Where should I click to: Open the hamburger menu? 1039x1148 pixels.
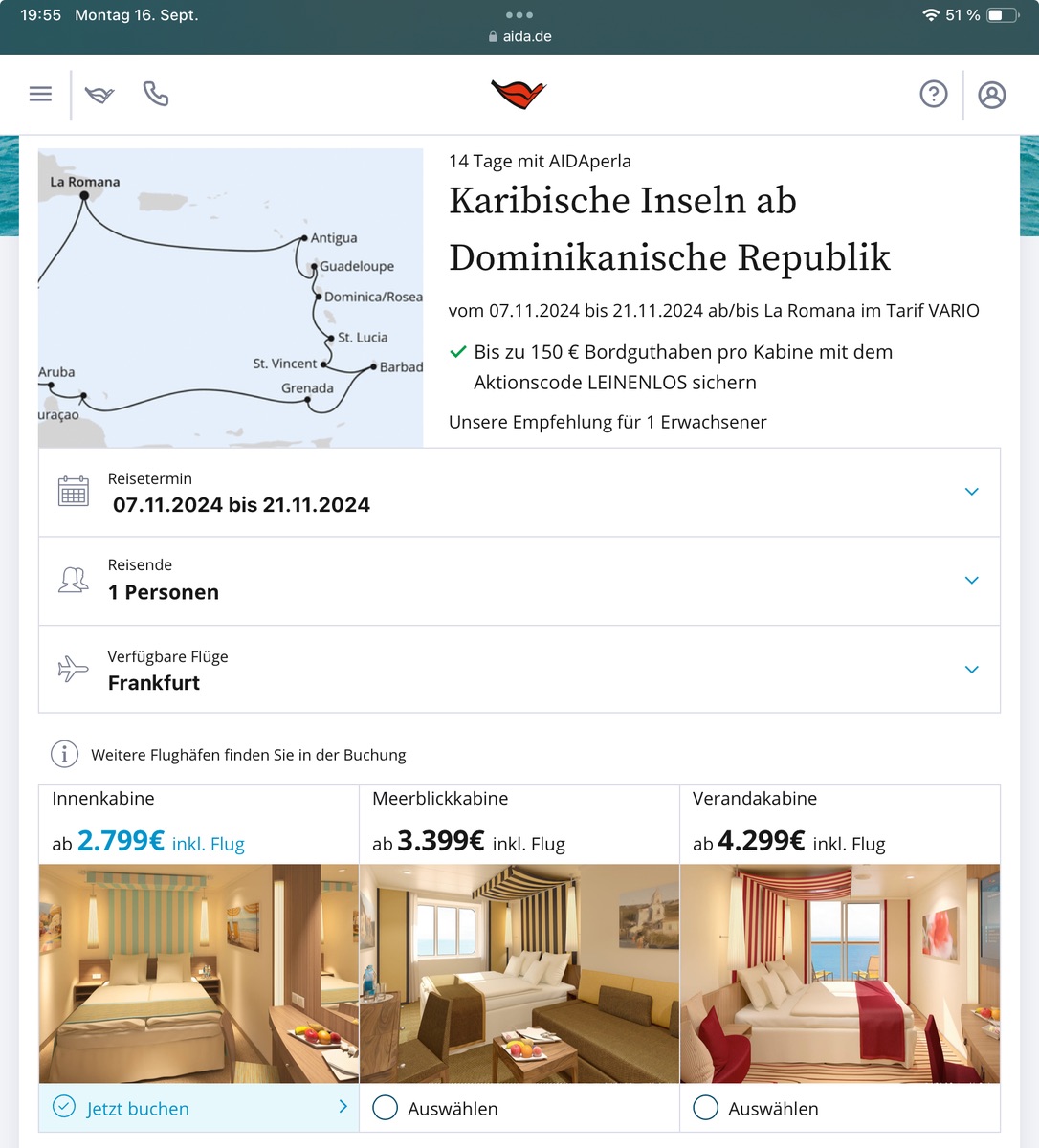click(40, 94)
